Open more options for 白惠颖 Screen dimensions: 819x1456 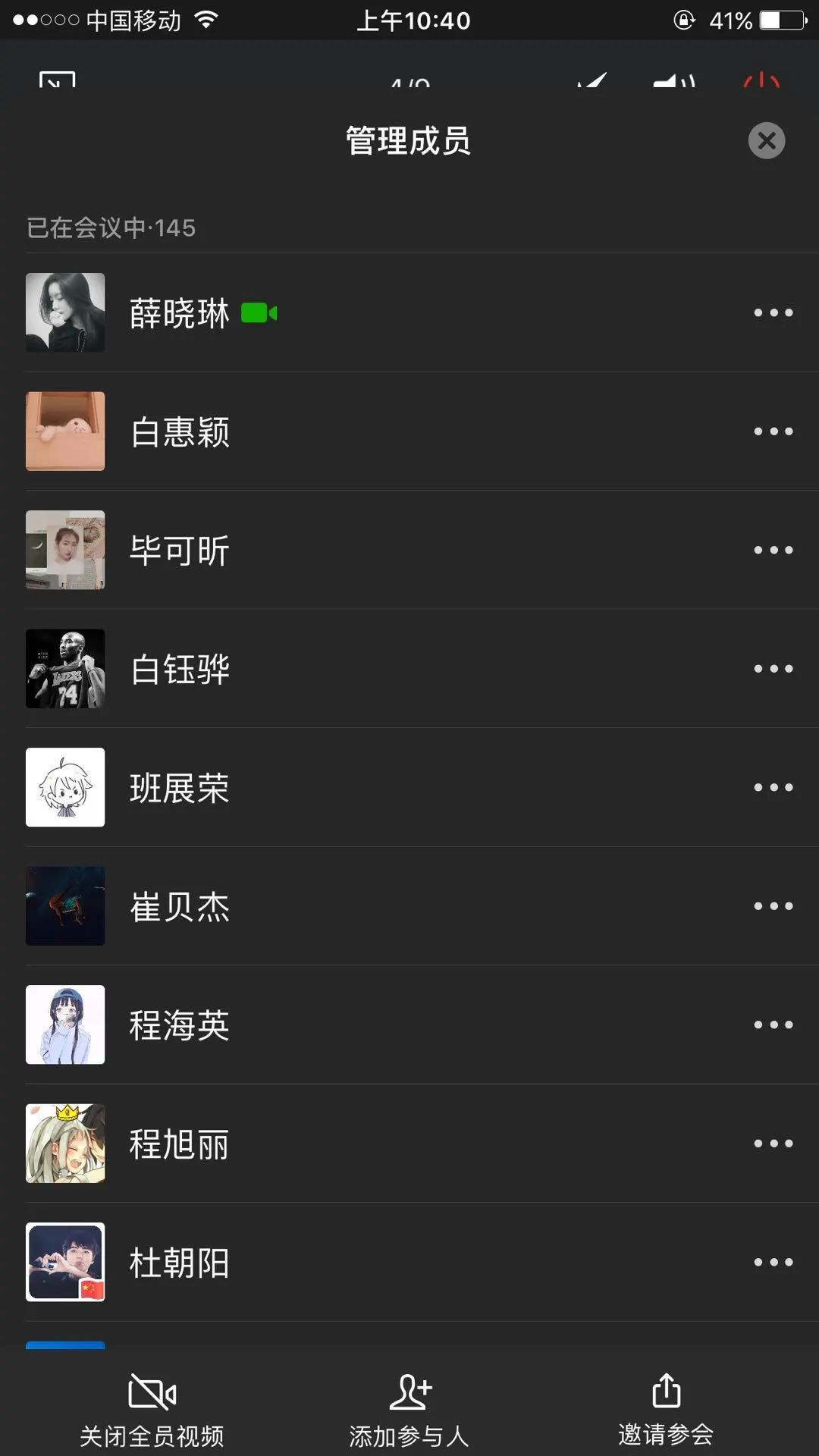click(x=773, y=431)
